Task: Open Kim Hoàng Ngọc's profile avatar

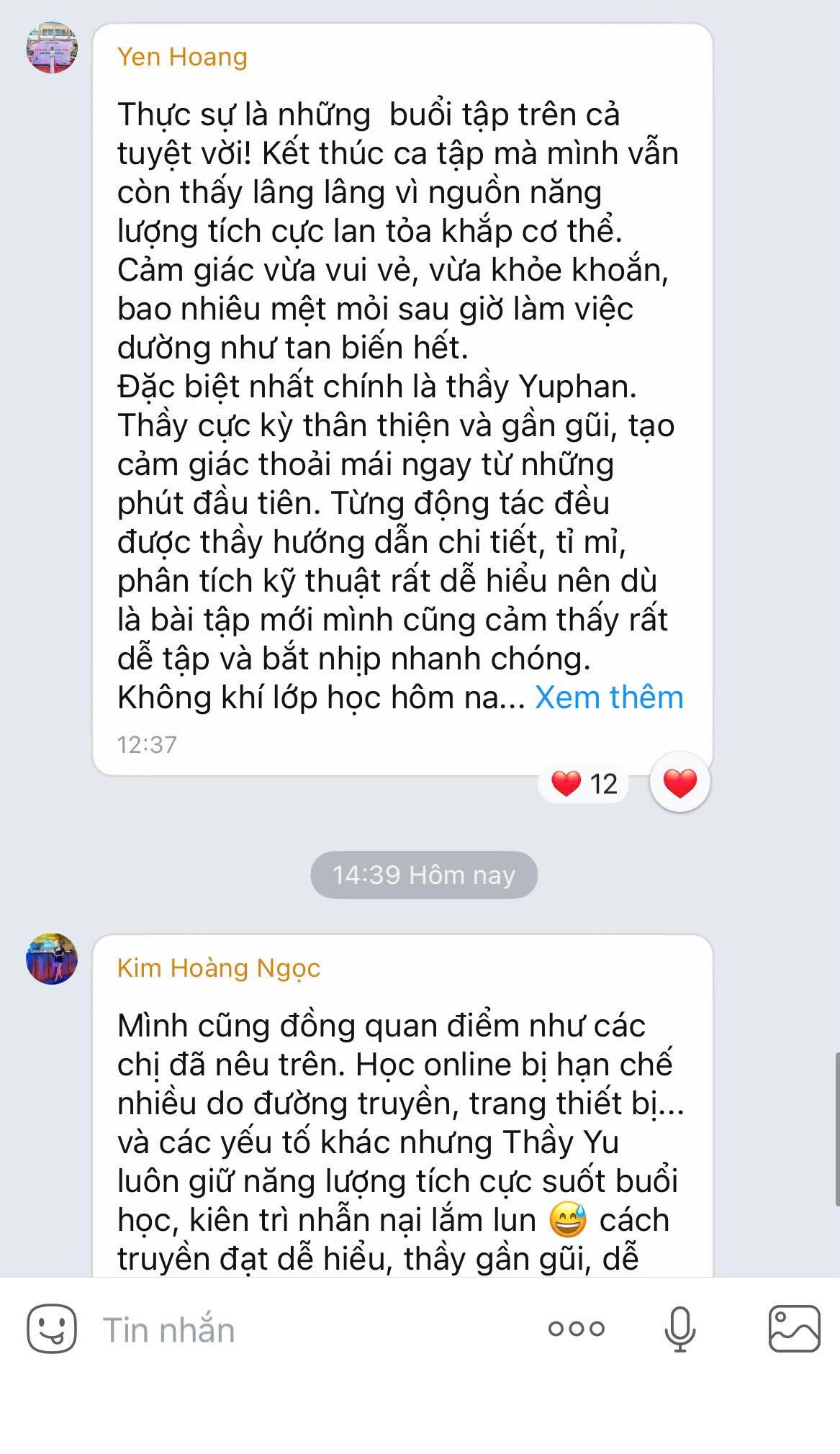Action: [52, 959]
